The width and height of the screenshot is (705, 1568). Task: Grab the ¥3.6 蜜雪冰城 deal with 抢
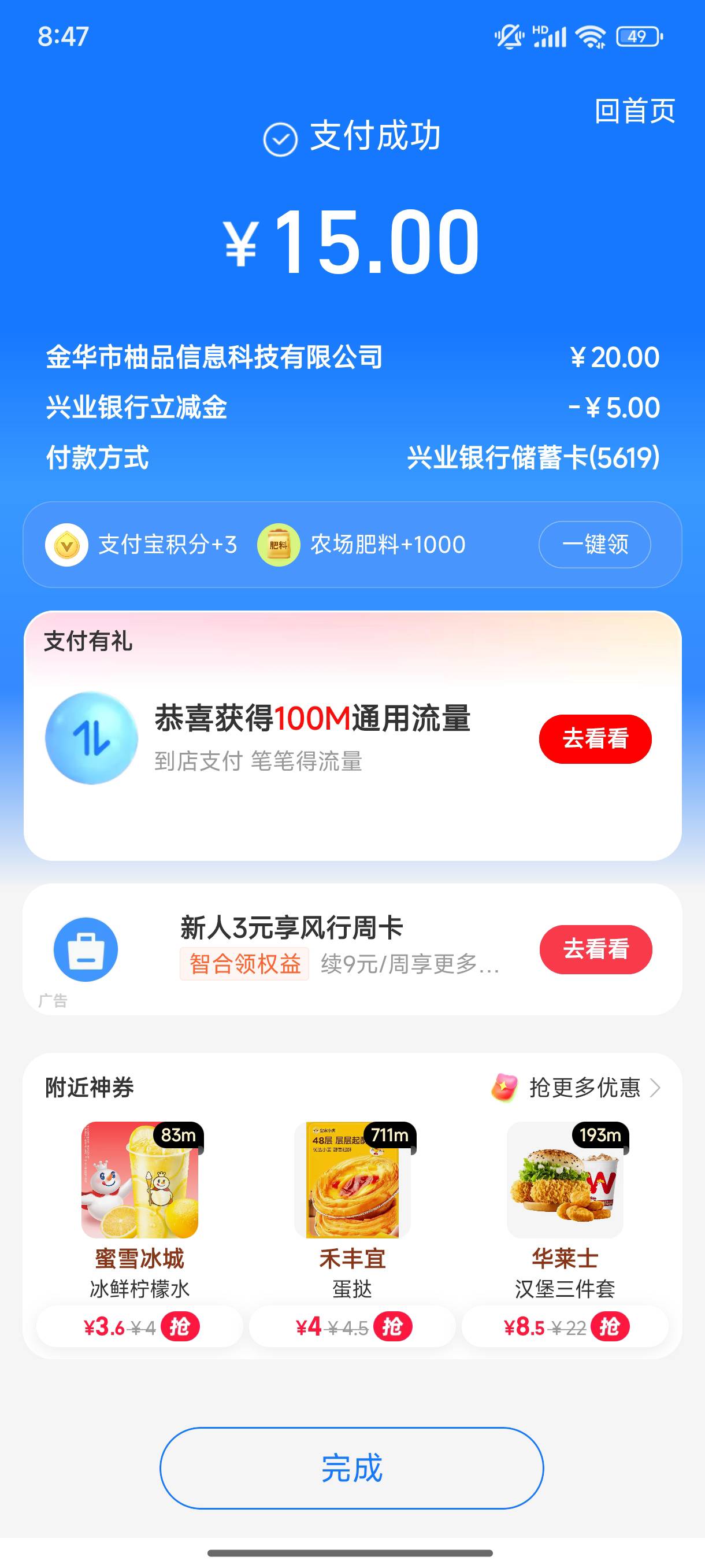coord(180,1327)
